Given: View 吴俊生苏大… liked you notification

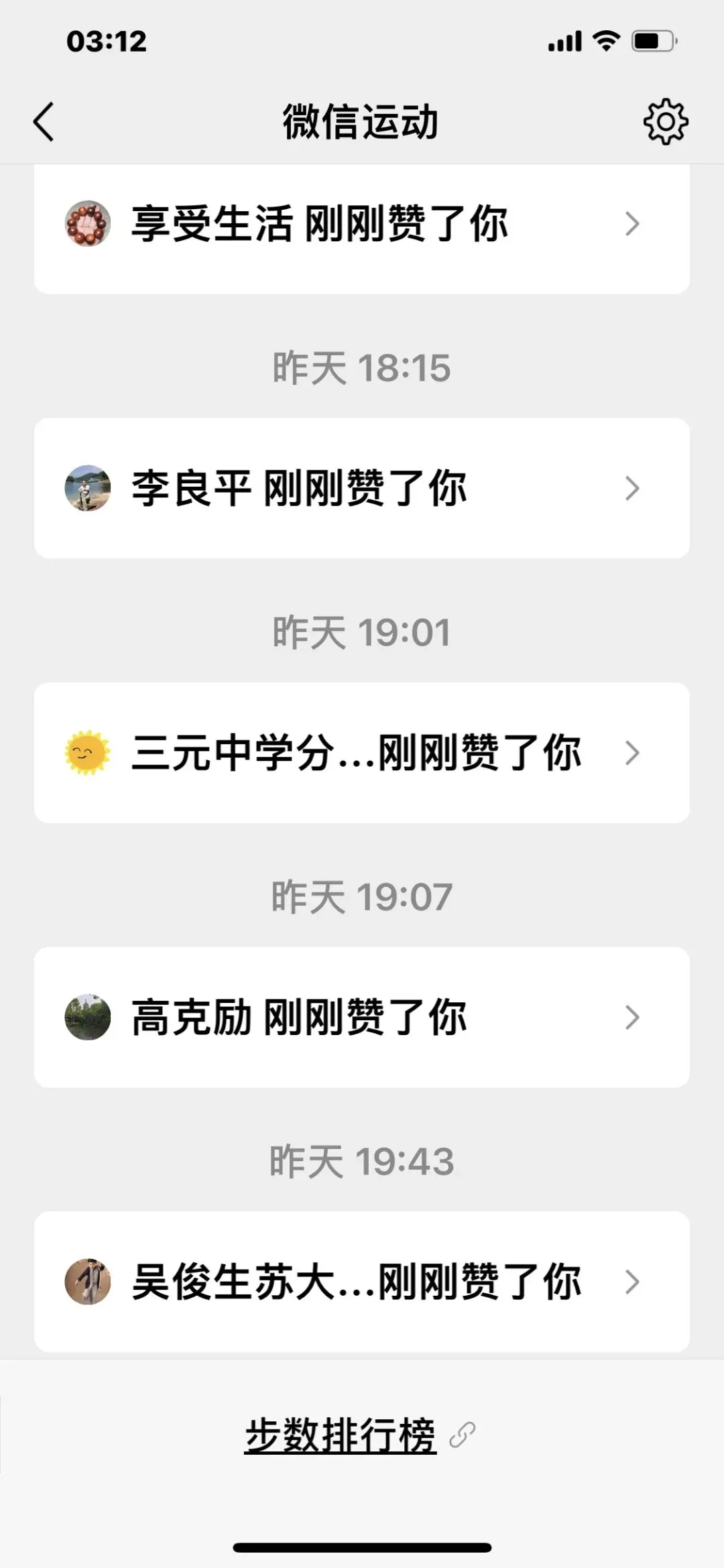Looking at the screenshot, I should (362, 1281).
